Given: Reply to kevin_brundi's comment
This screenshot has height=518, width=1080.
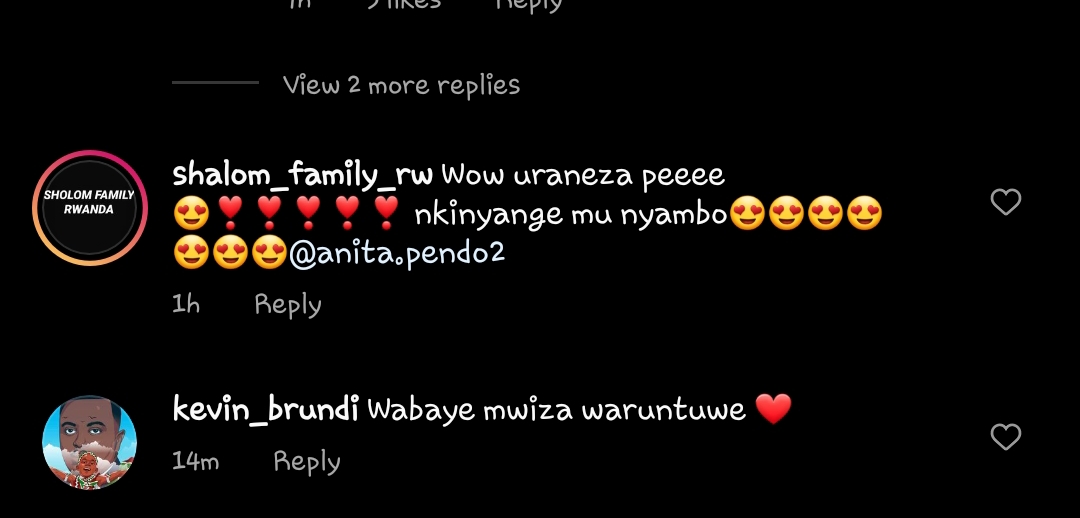Looking at the screenshot, I should [x=307, y=461].
